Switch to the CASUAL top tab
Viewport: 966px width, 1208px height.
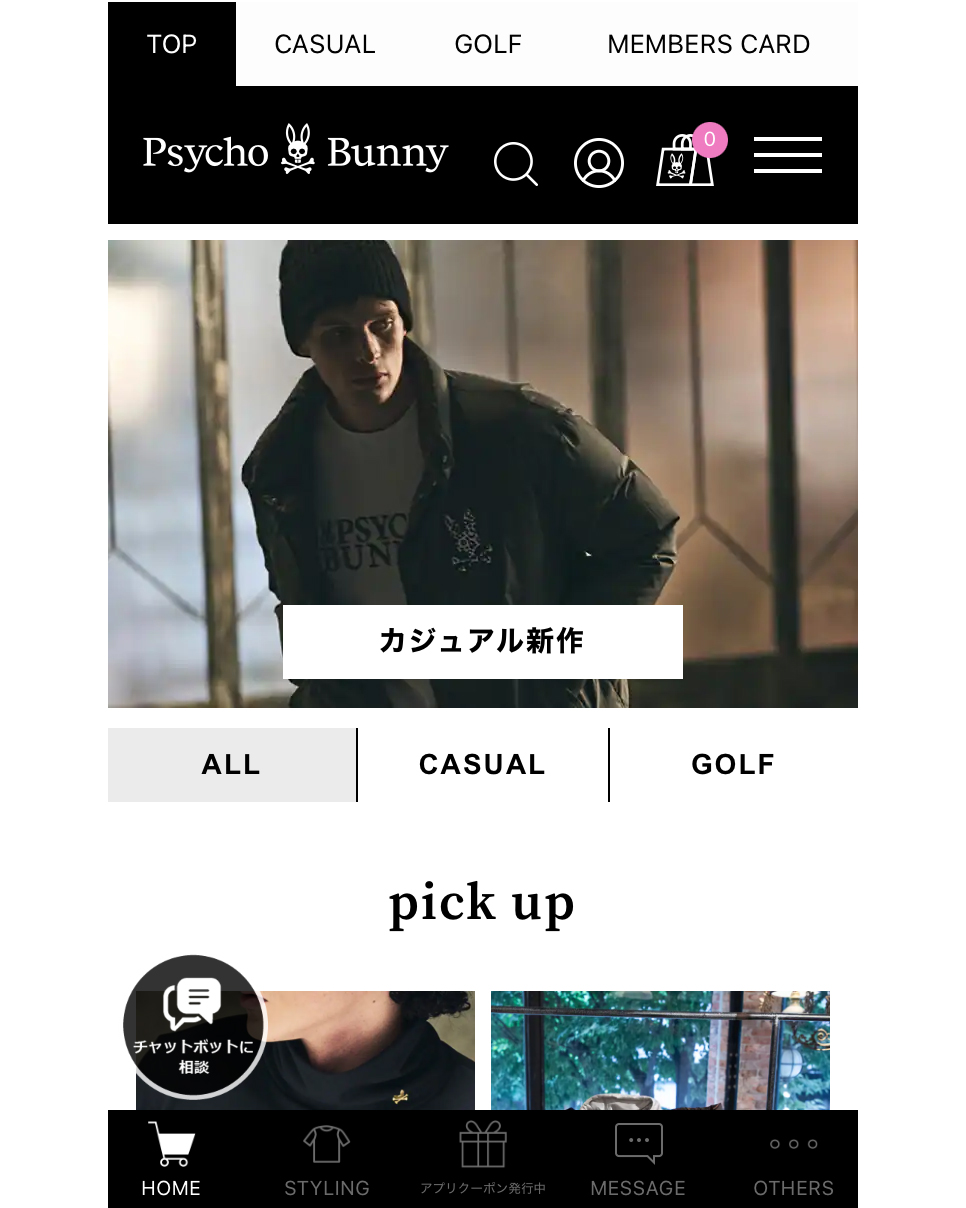(325, 45)
